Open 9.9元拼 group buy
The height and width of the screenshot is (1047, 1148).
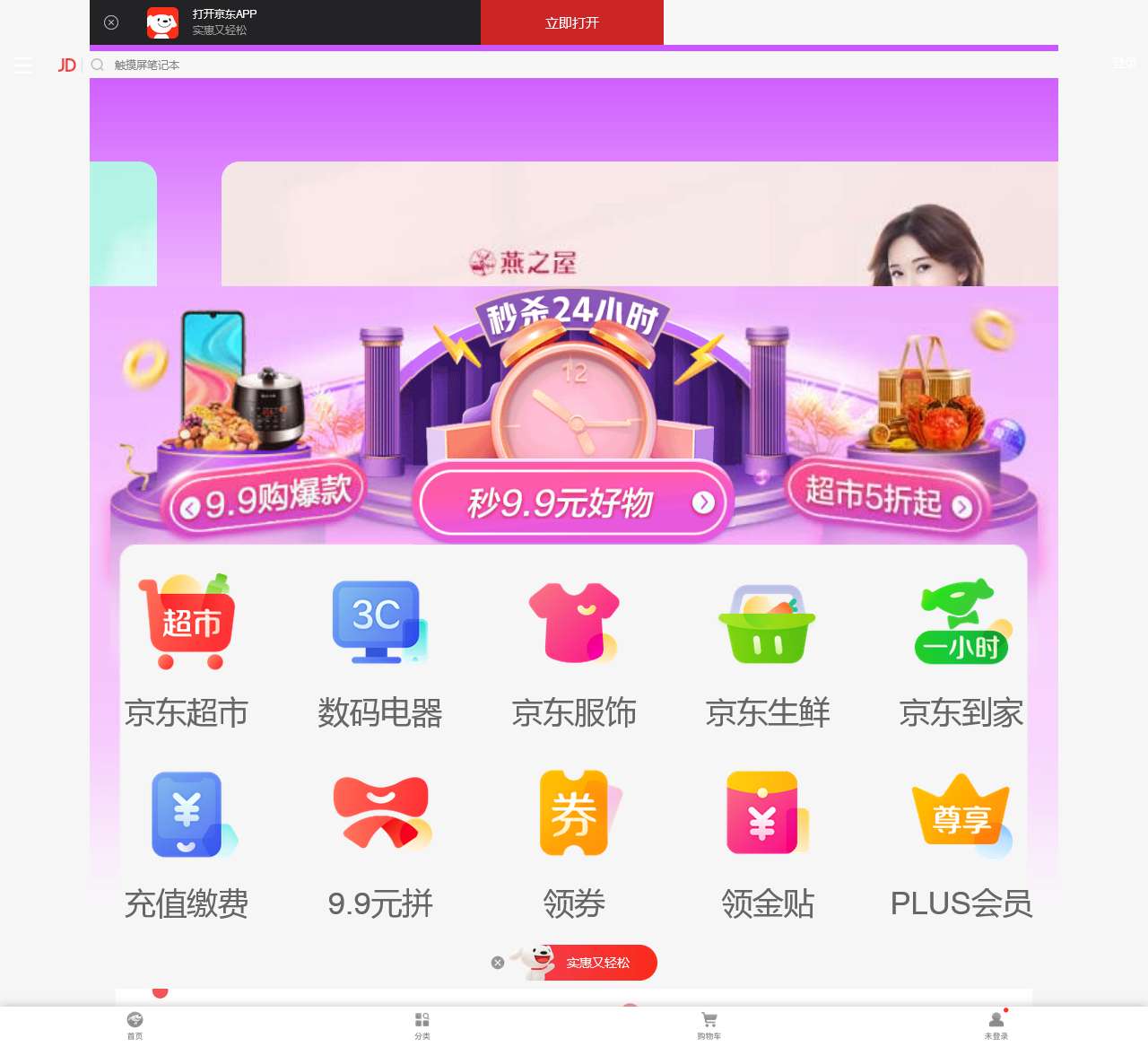click(x=380, y=843)
